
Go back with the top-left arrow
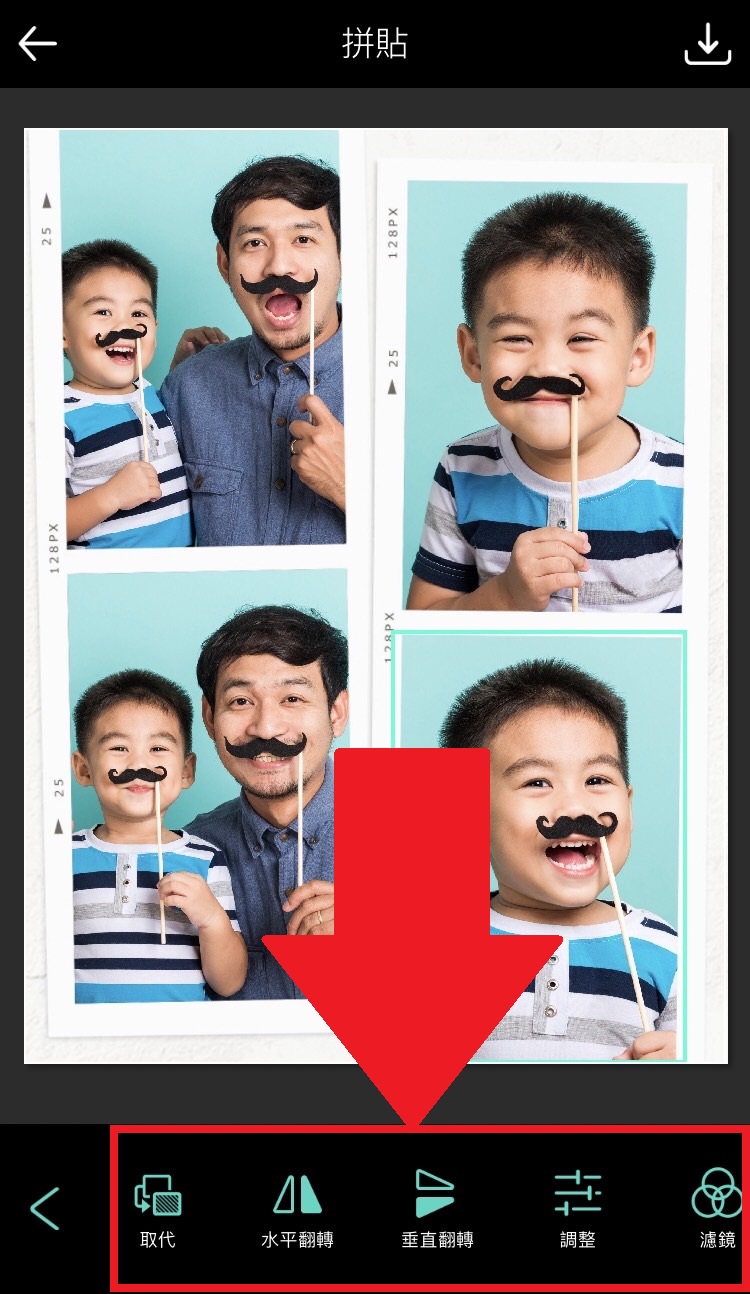click(38, 44)
